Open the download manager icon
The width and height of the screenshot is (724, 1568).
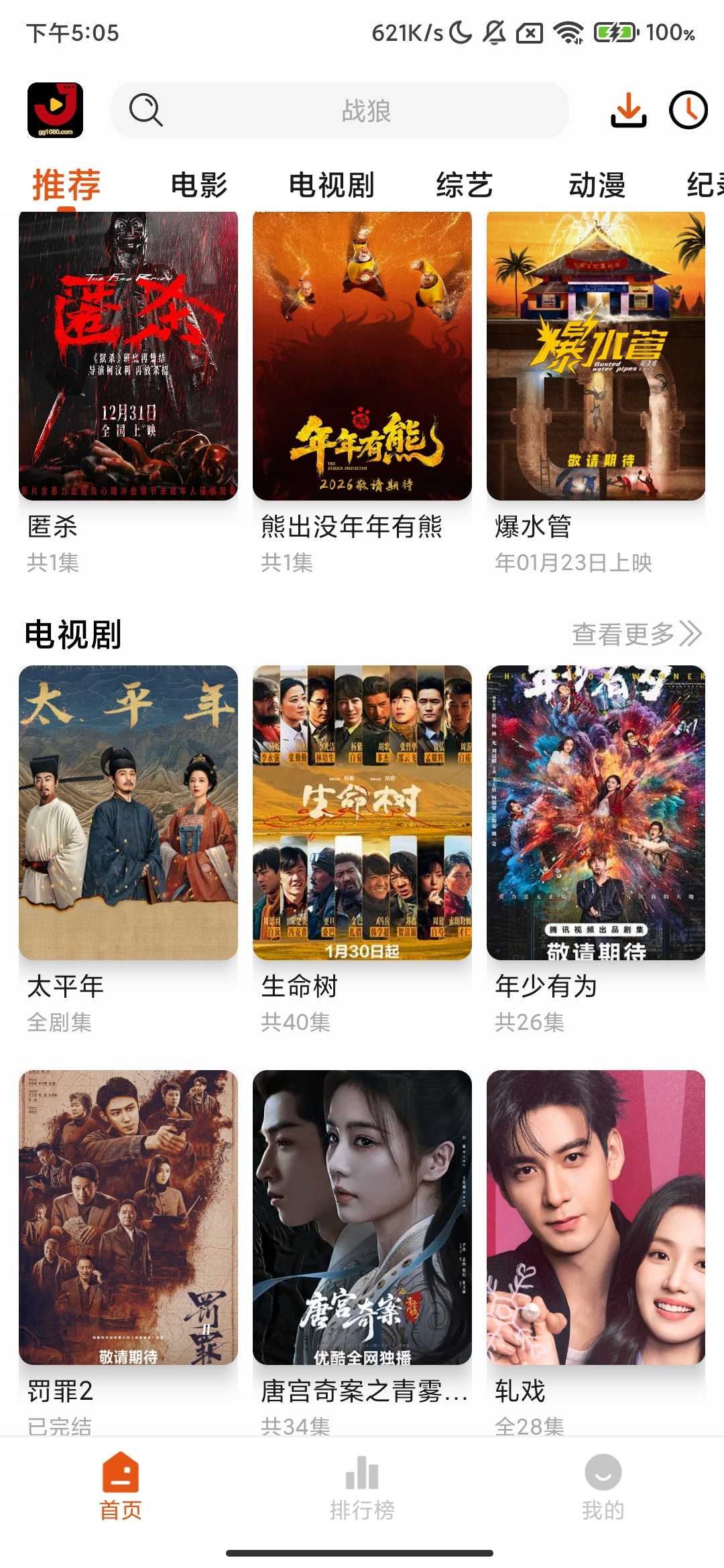[629, 111]
